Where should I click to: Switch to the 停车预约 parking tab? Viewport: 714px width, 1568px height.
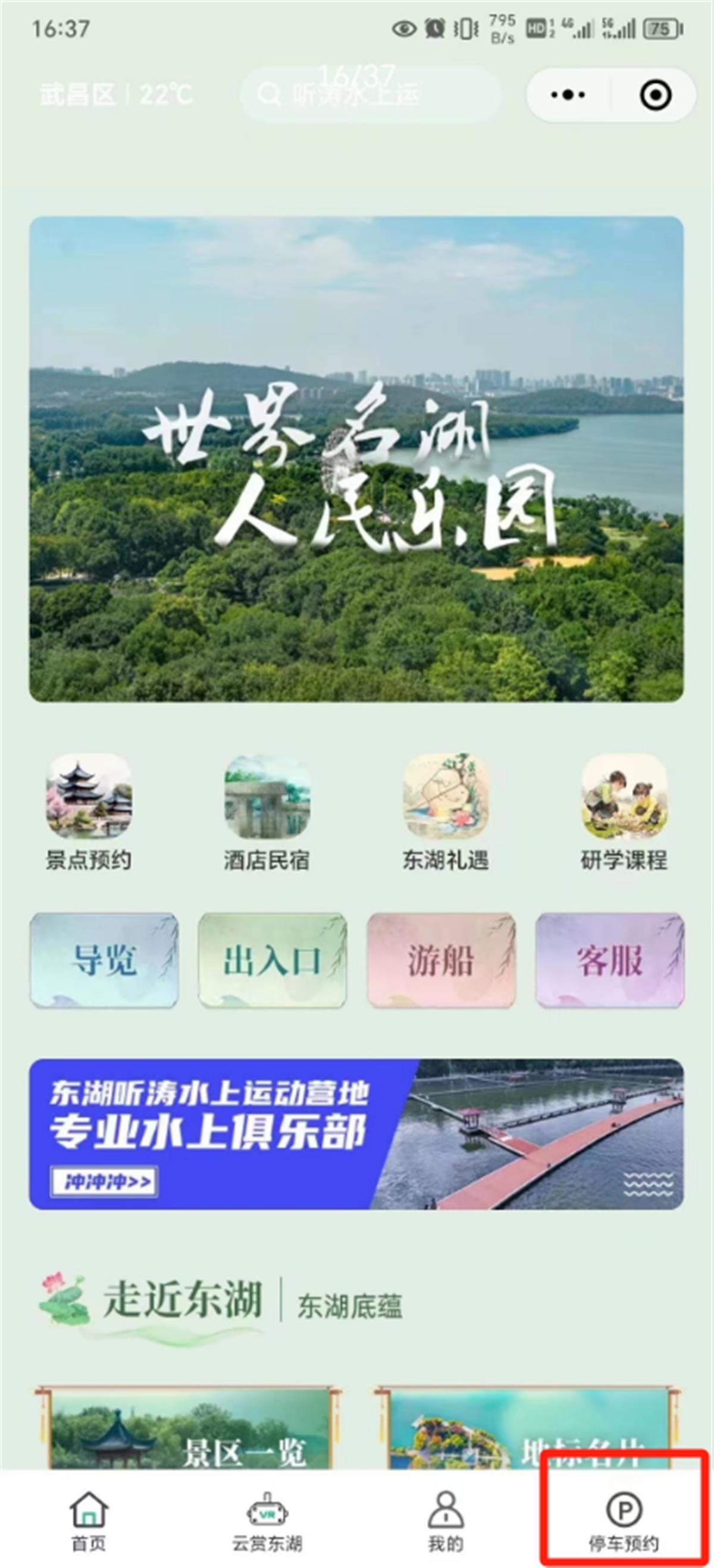click(x=624, y=1519)
